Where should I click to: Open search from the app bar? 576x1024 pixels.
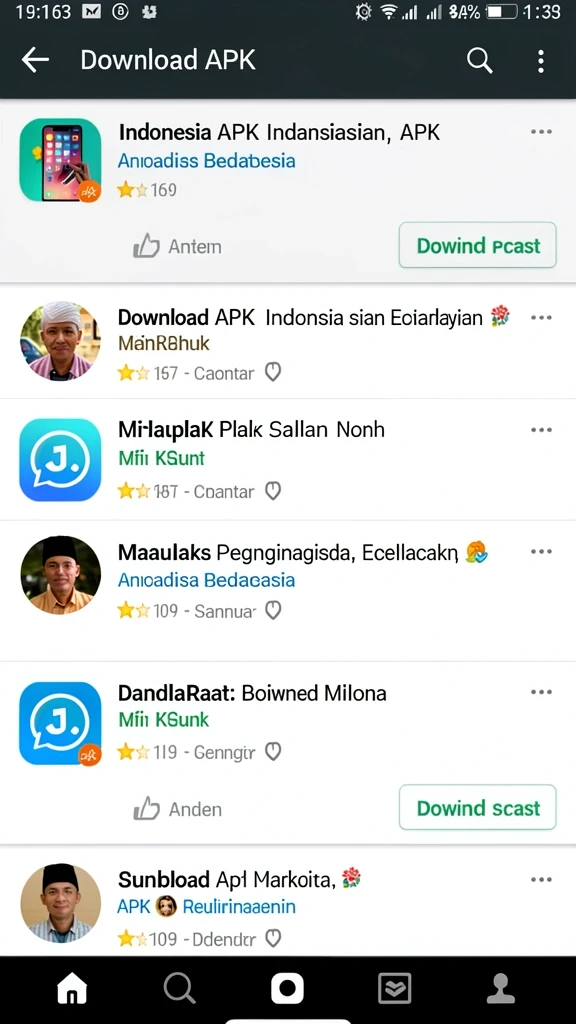[479, 61]
